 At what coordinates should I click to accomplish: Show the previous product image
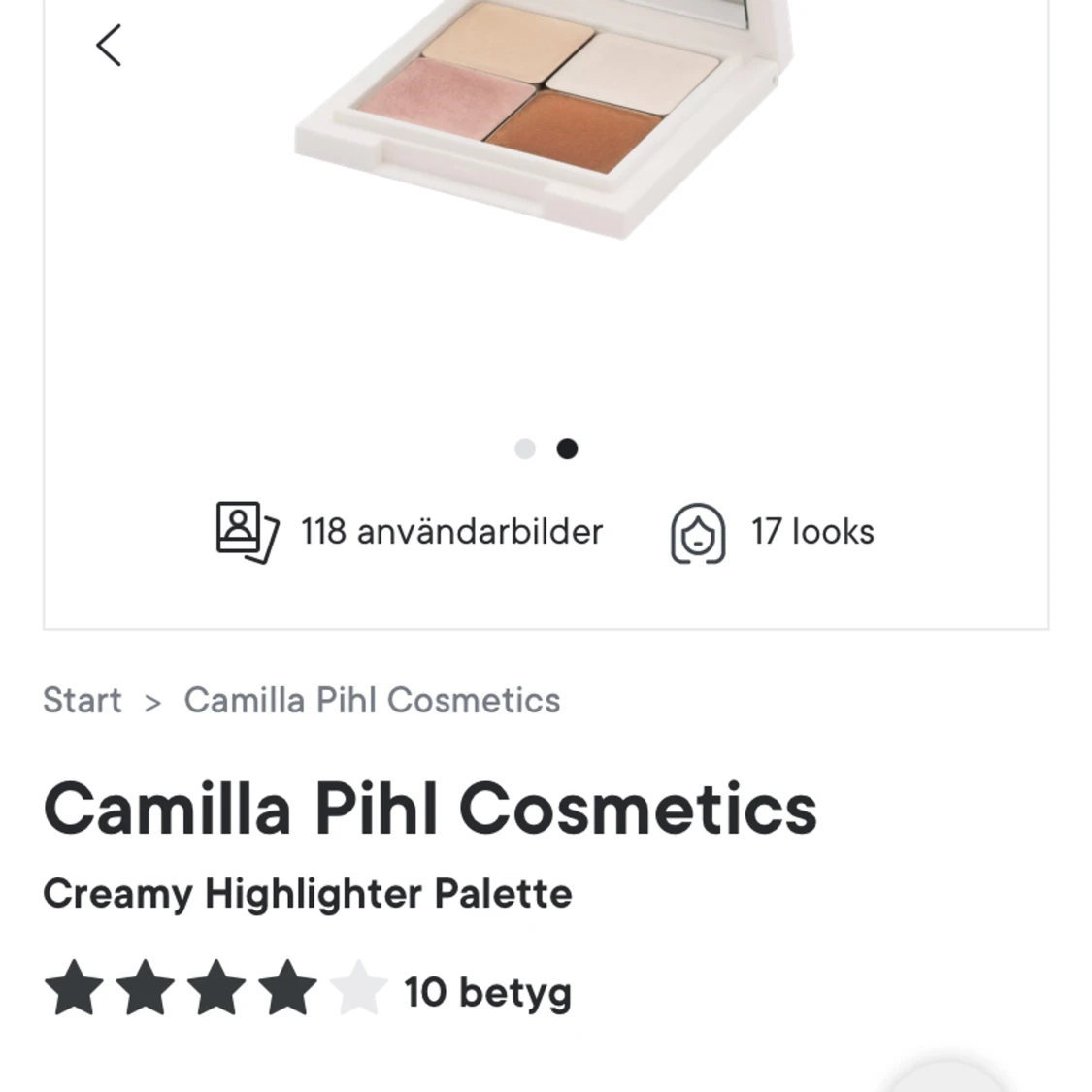point(109,46)
